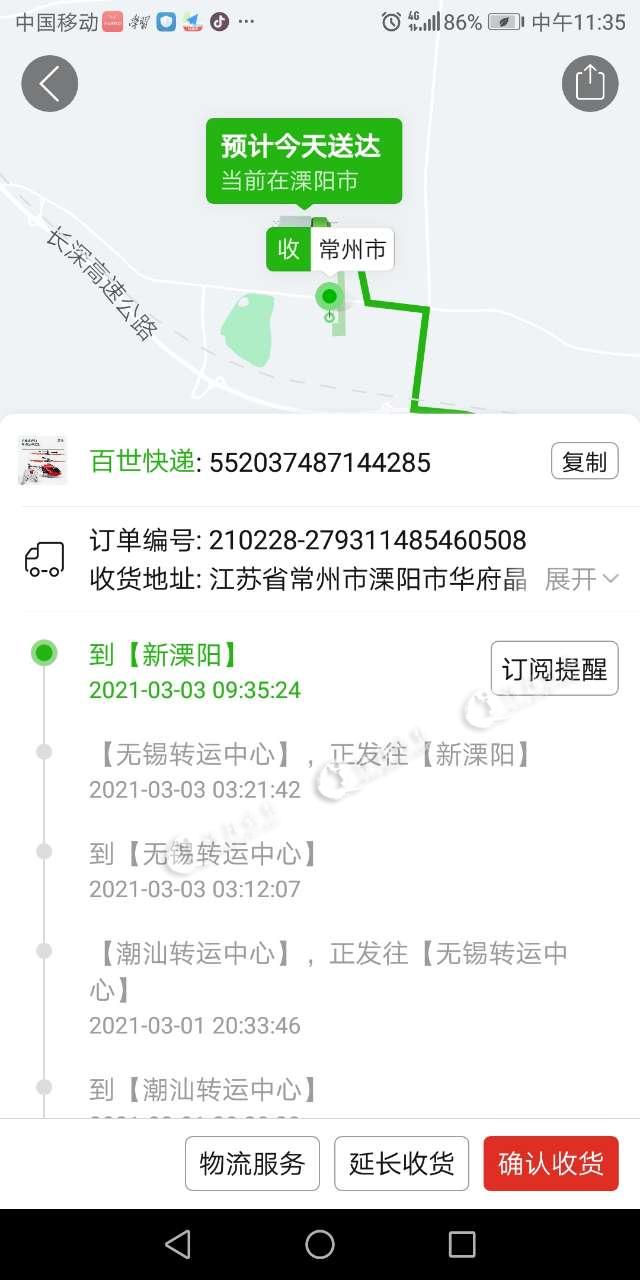Go back using the top-left arrow
The width and height of the screenshot is (640, 1280).
click(49, 83)
